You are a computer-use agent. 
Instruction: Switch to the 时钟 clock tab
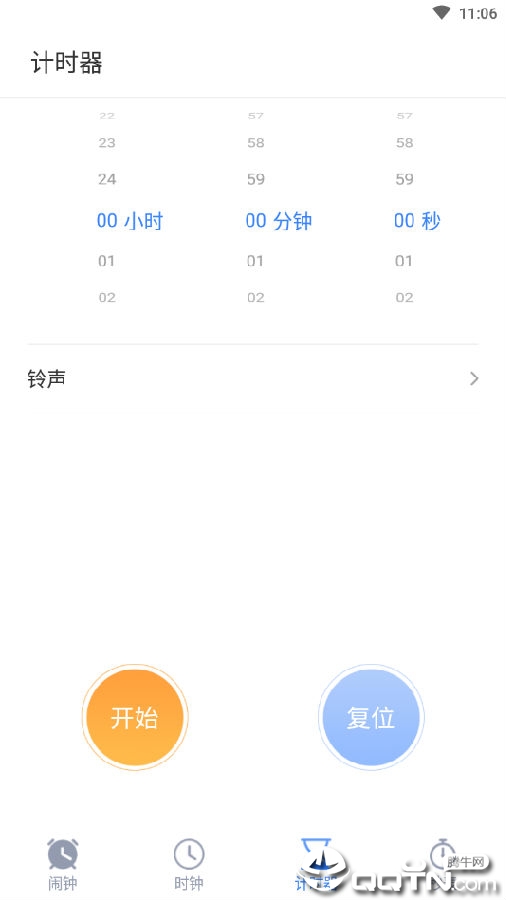click(189, 864)
